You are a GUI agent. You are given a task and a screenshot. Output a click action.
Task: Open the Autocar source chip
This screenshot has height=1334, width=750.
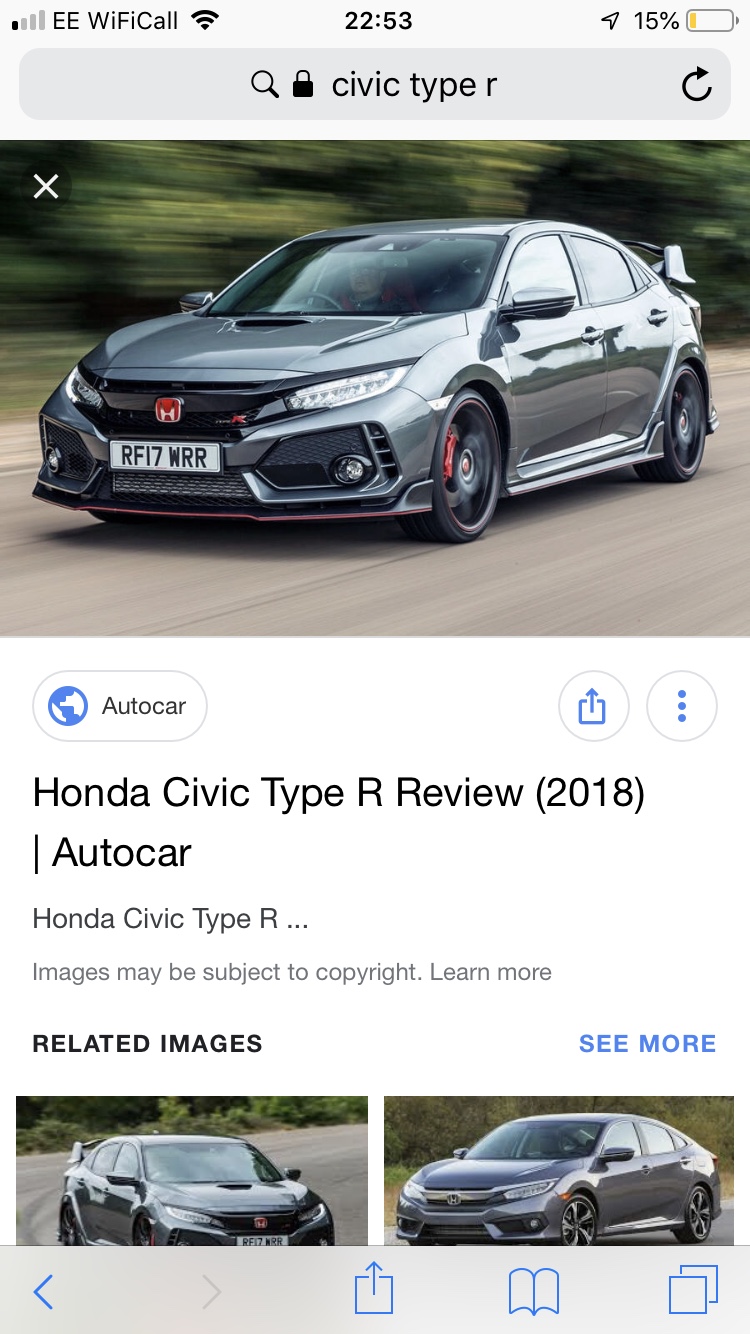click(120, 706)
